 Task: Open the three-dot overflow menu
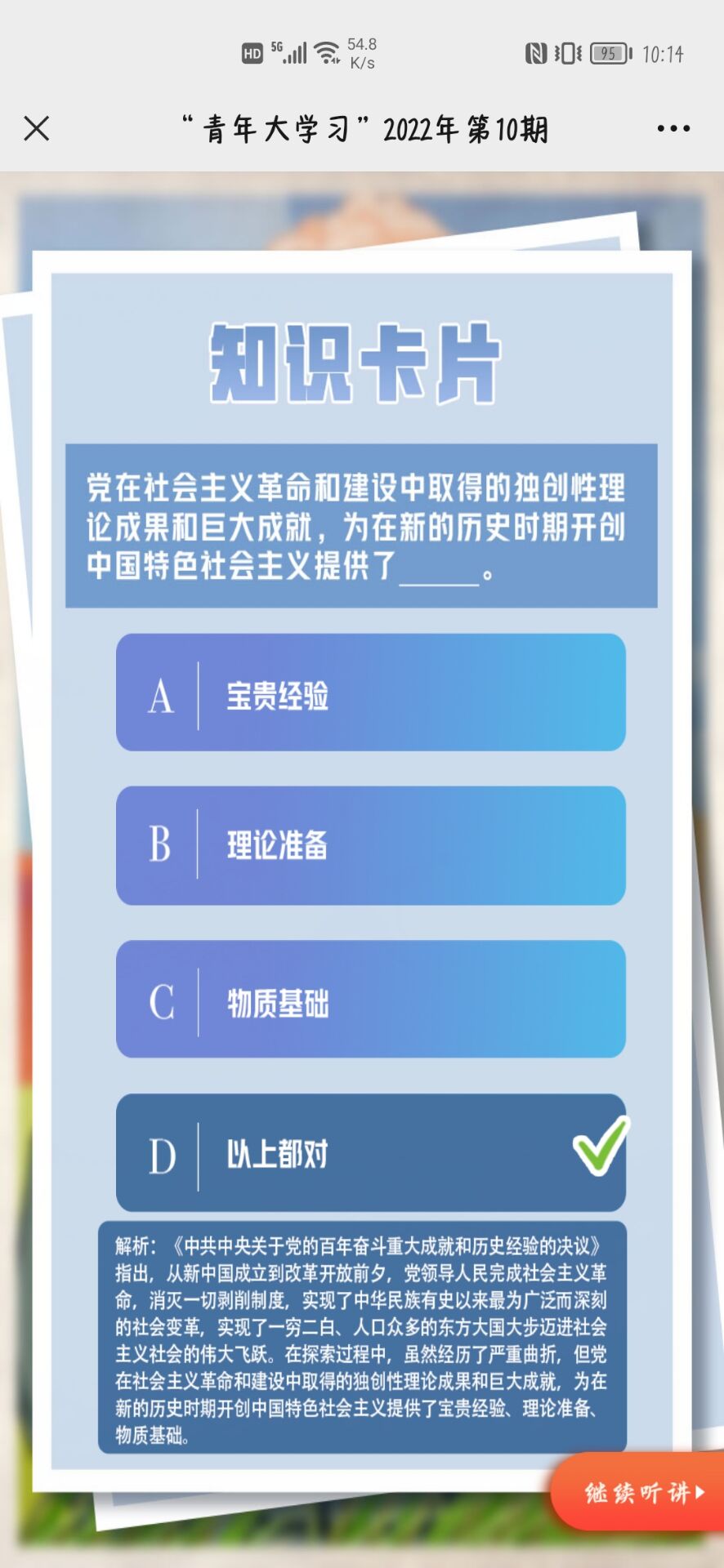673,128
